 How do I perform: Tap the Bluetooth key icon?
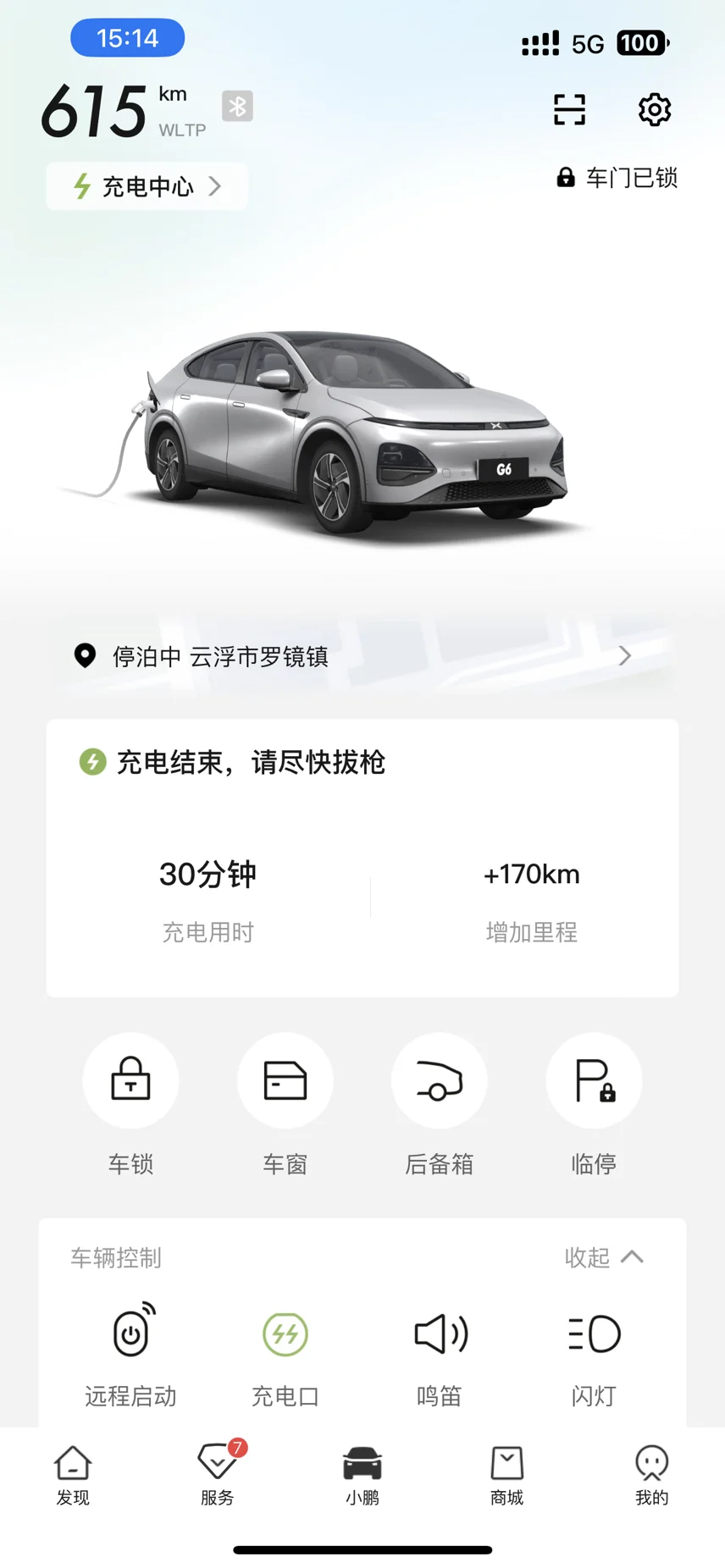(237, 107)
